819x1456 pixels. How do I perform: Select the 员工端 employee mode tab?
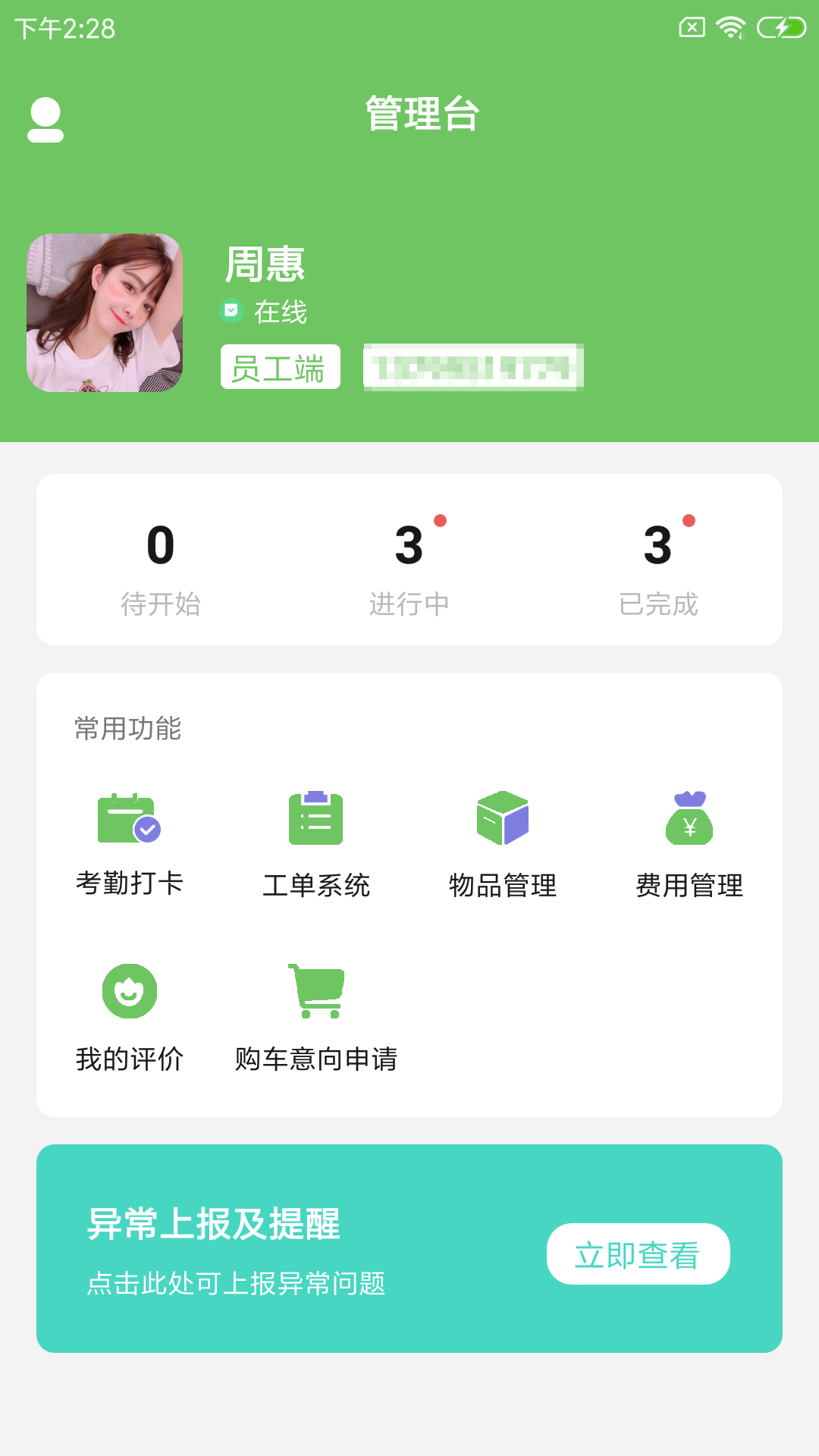pos(280,366)
